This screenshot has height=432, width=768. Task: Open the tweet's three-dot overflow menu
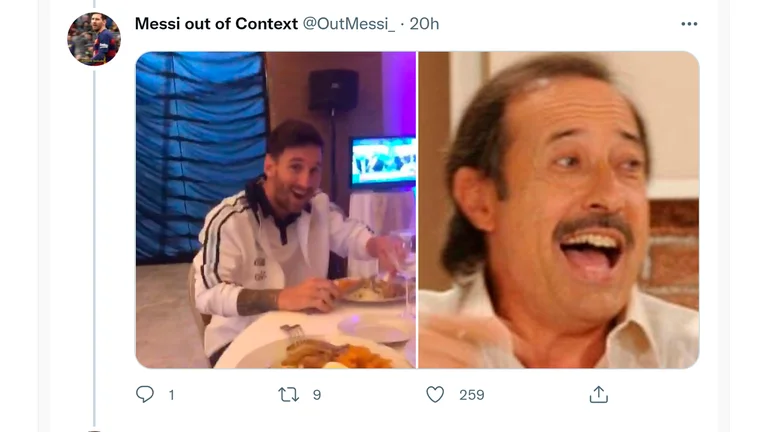click(689, 24)
